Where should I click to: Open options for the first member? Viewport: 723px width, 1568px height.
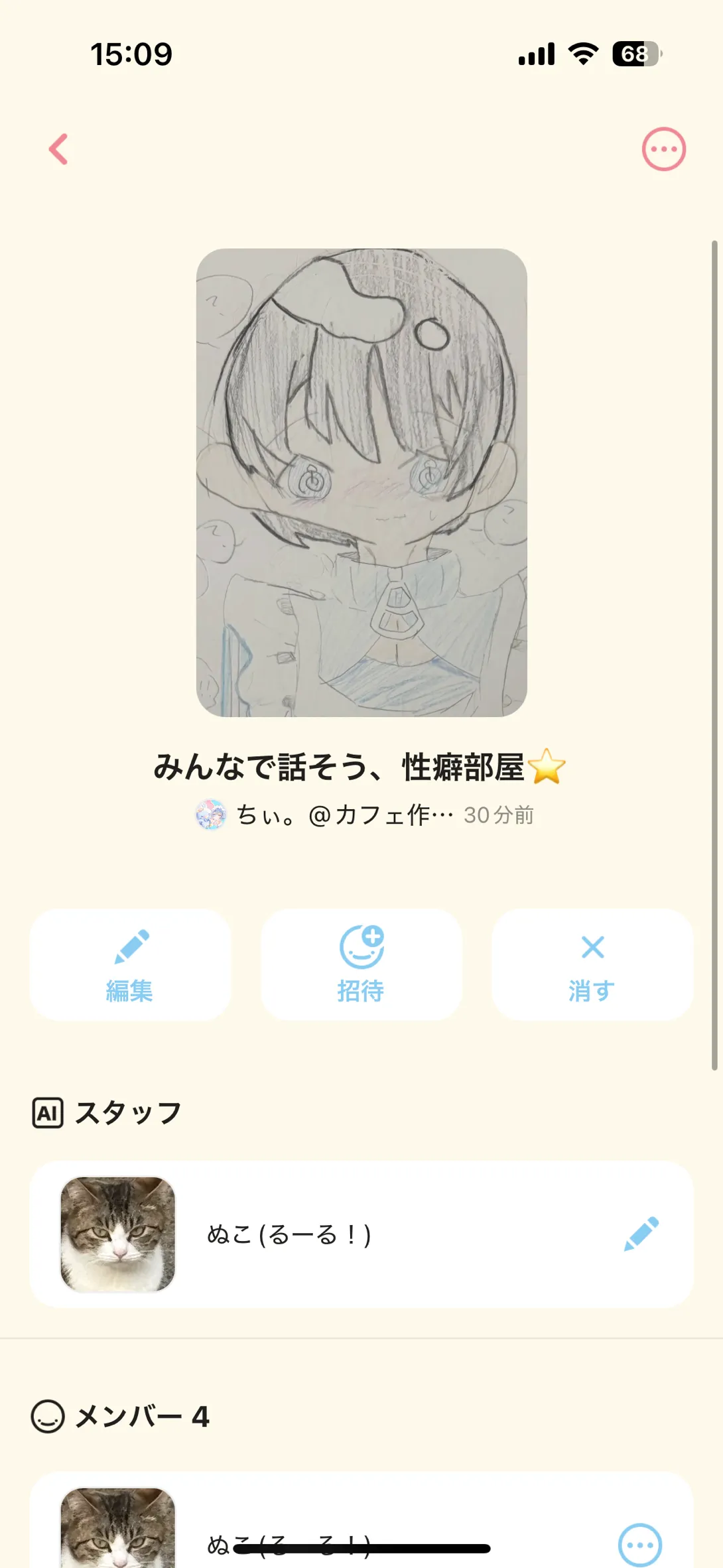(639, 1544)
